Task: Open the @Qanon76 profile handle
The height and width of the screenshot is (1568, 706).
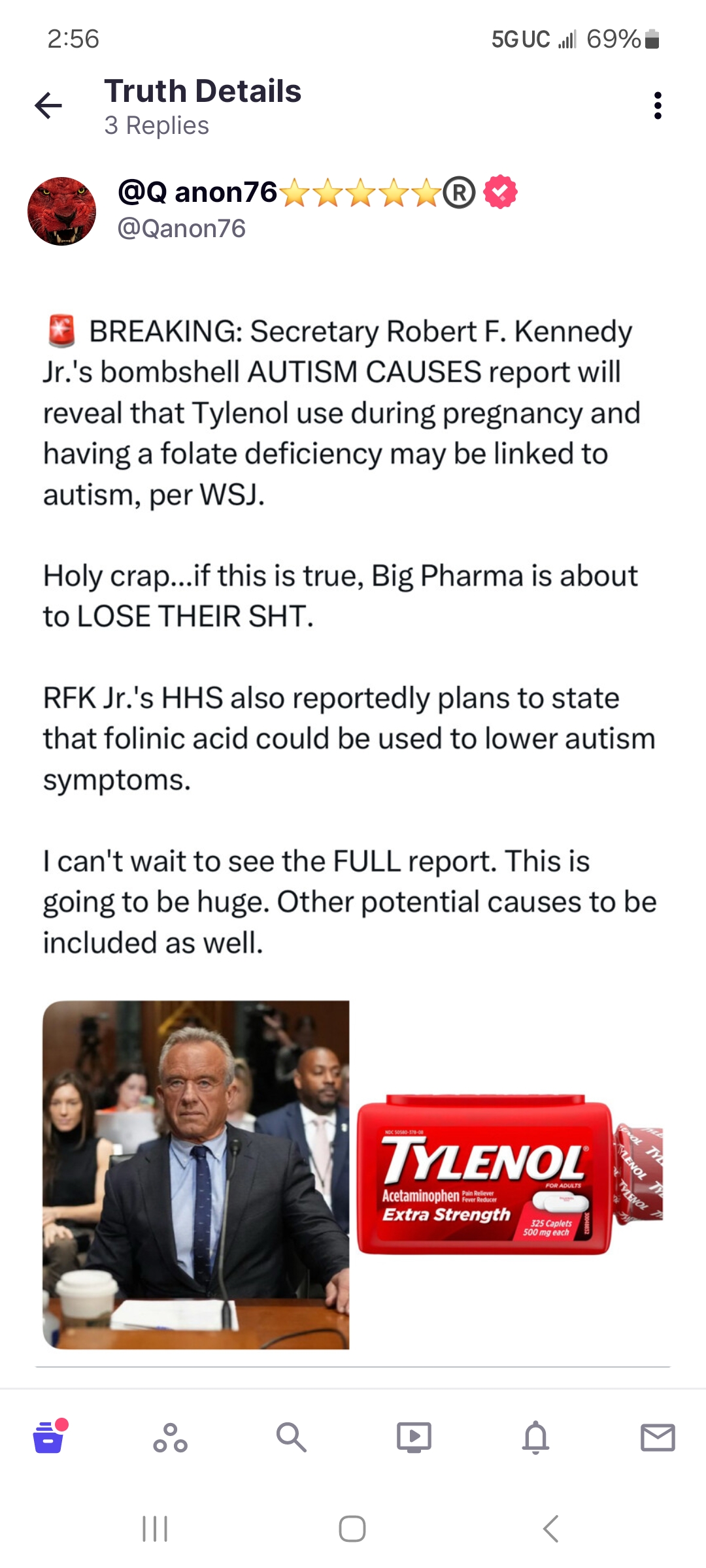Action: [x=181, y=229]
